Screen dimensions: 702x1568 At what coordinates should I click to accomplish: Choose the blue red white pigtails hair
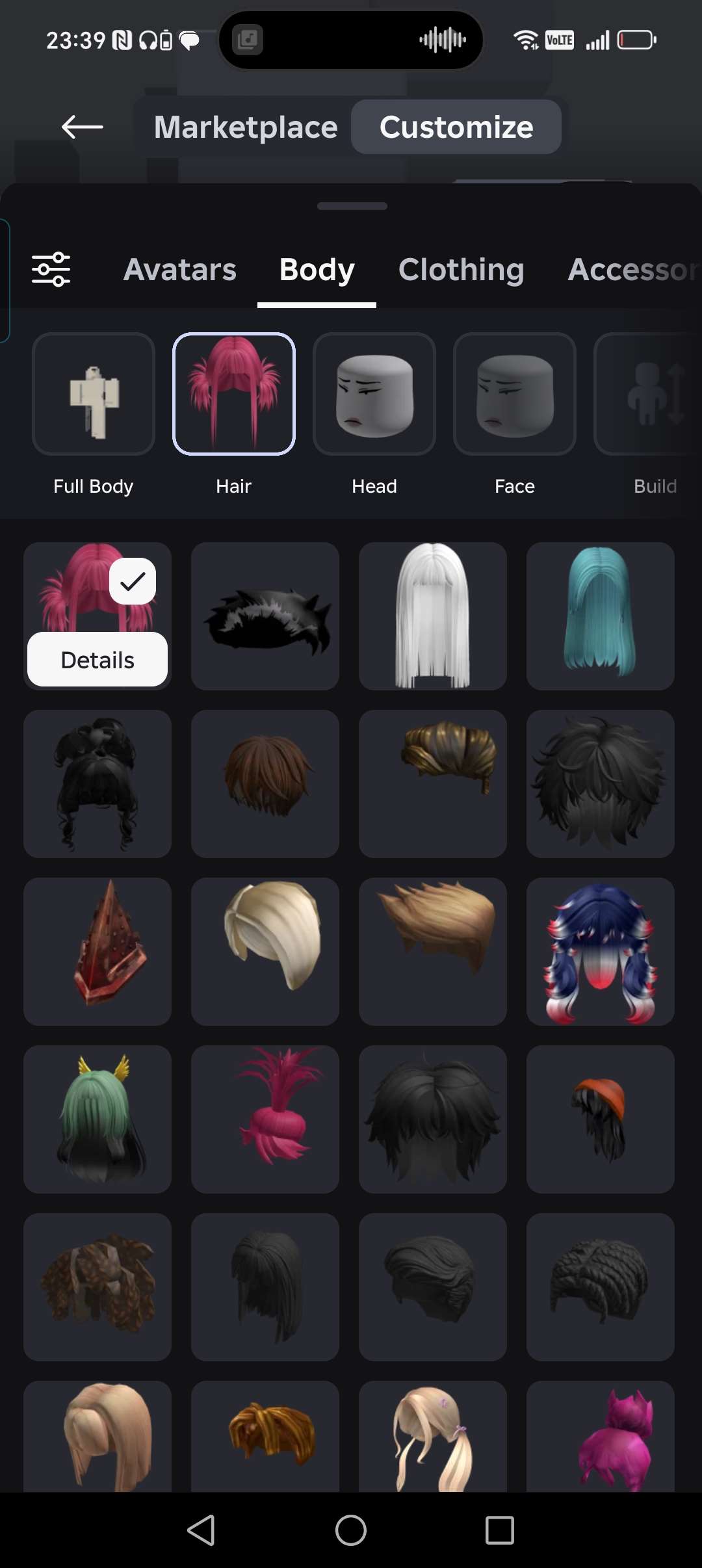tap(600, 952)
